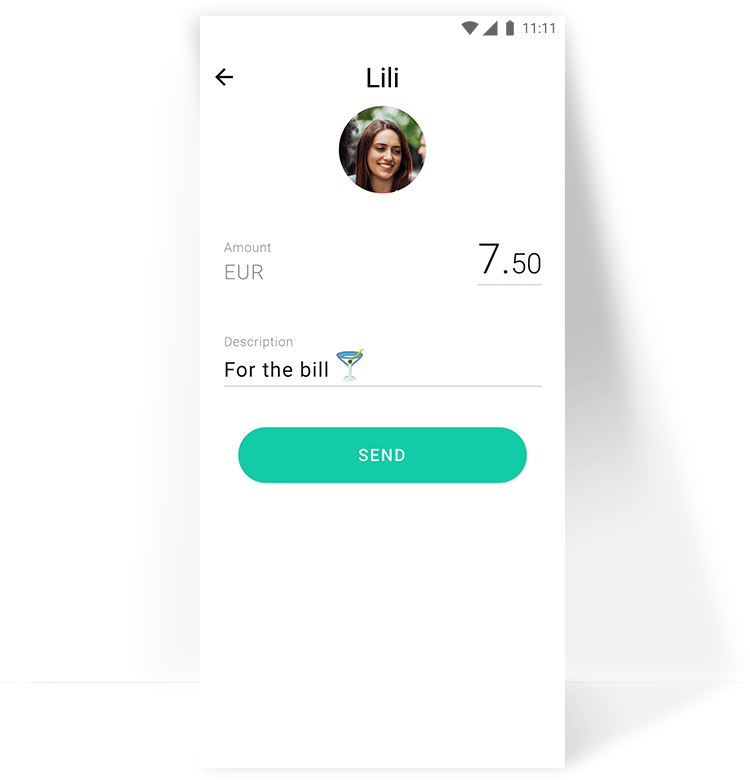This screenshot has width=750, height=780.
Task: Edit the 7.50 amount field
Action: click(510, 260)
